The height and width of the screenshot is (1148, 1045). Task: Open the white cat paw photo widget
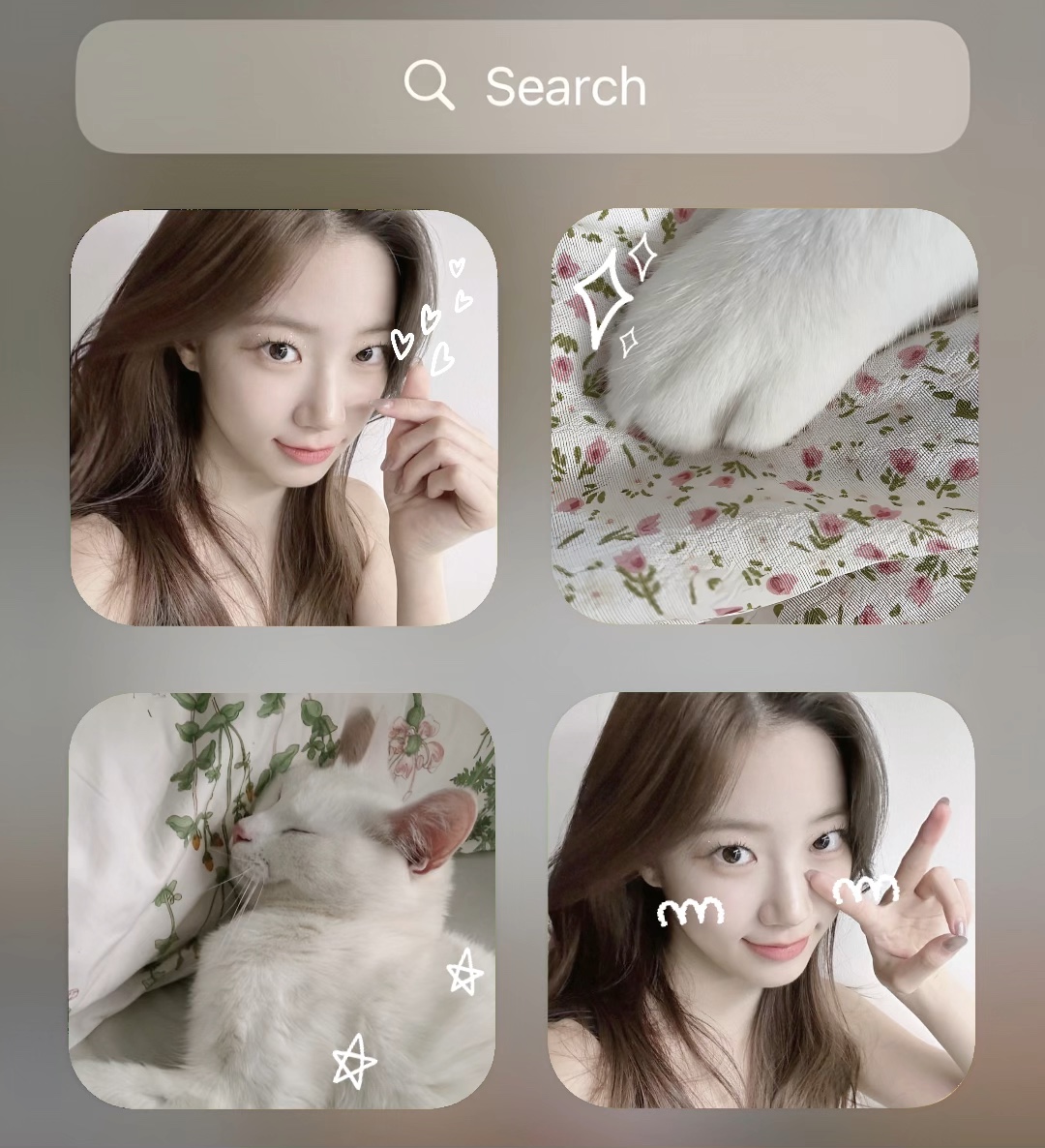tap(764, 416)
